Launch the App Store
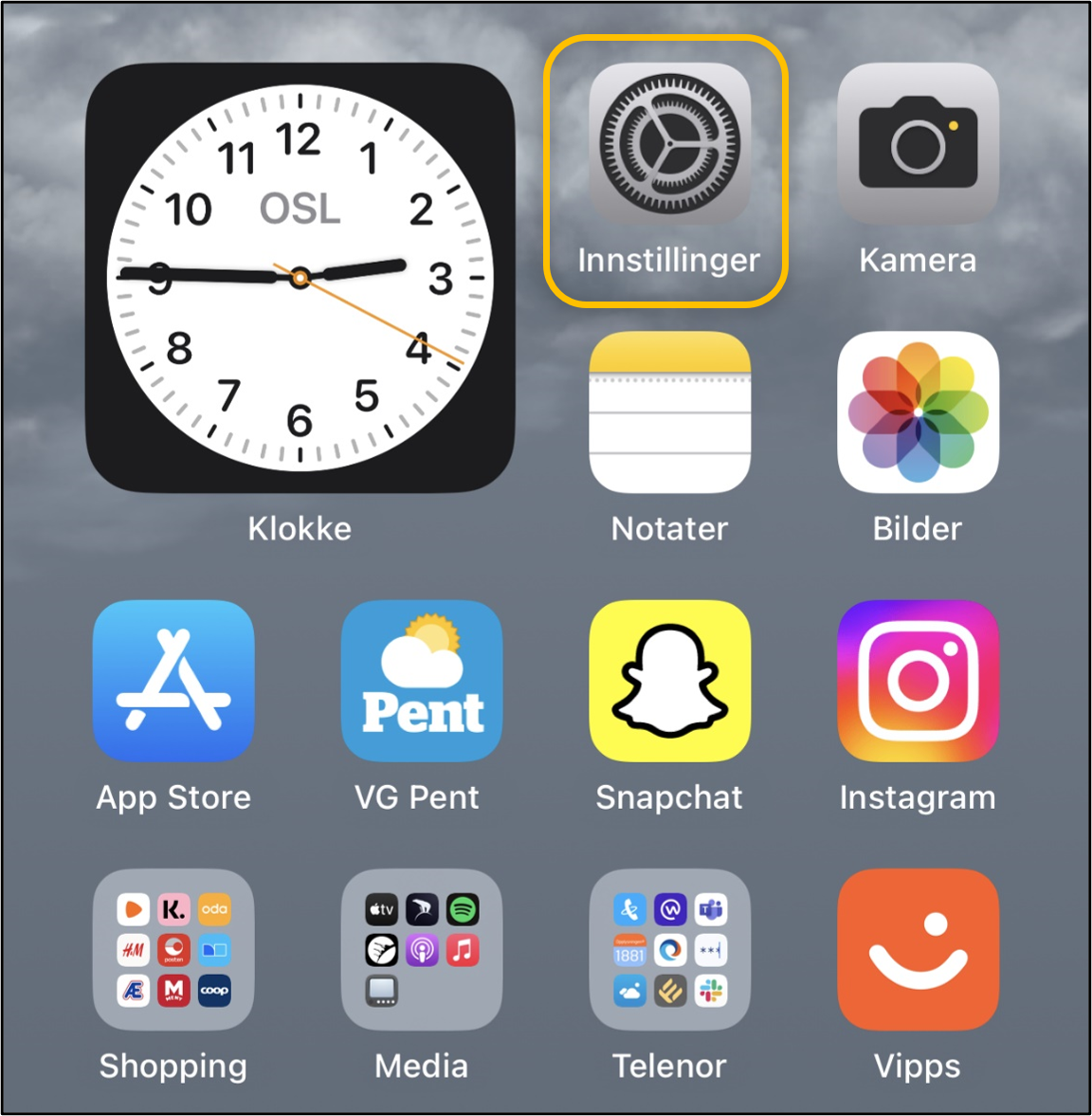Screen dimensions: 1092x1116 [173, 681]
